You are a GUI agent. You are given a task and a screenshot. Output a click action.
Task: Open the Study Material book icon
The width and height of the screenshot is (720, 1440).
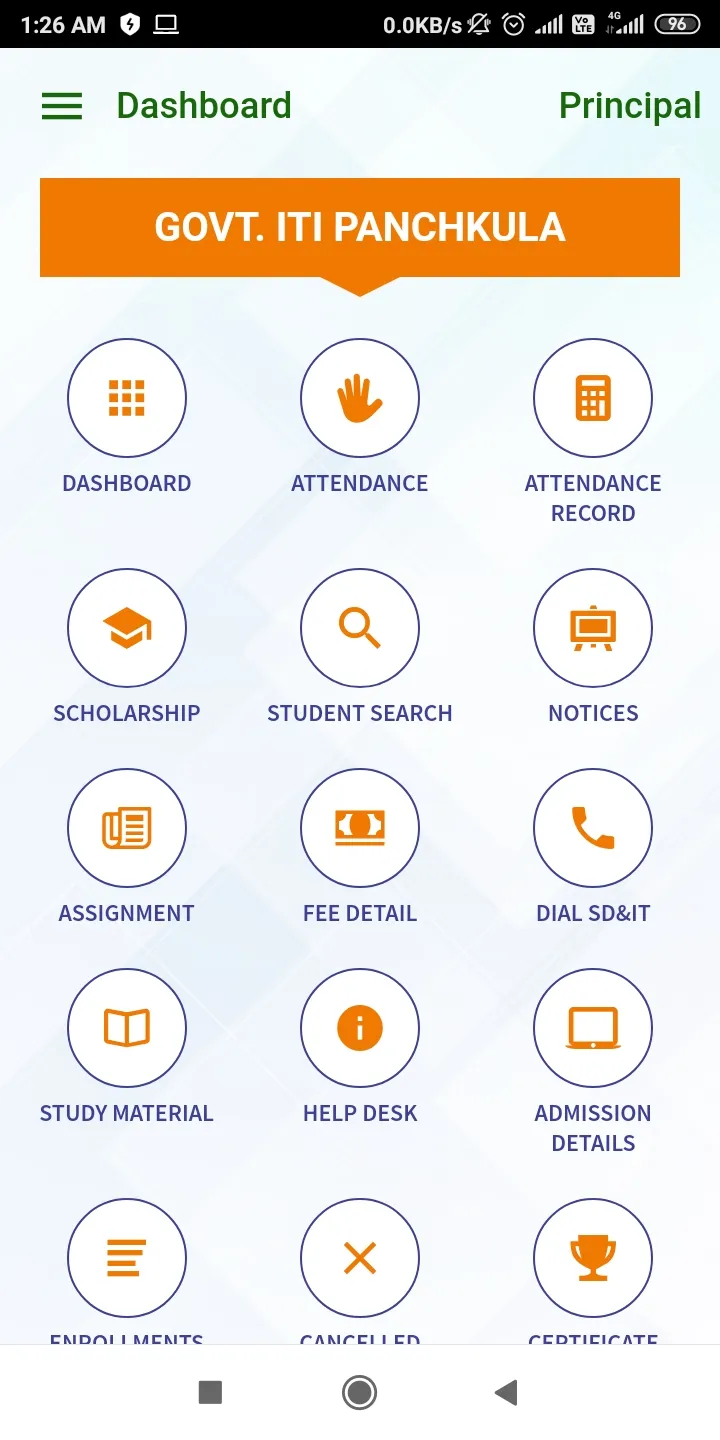(127, 1028)
